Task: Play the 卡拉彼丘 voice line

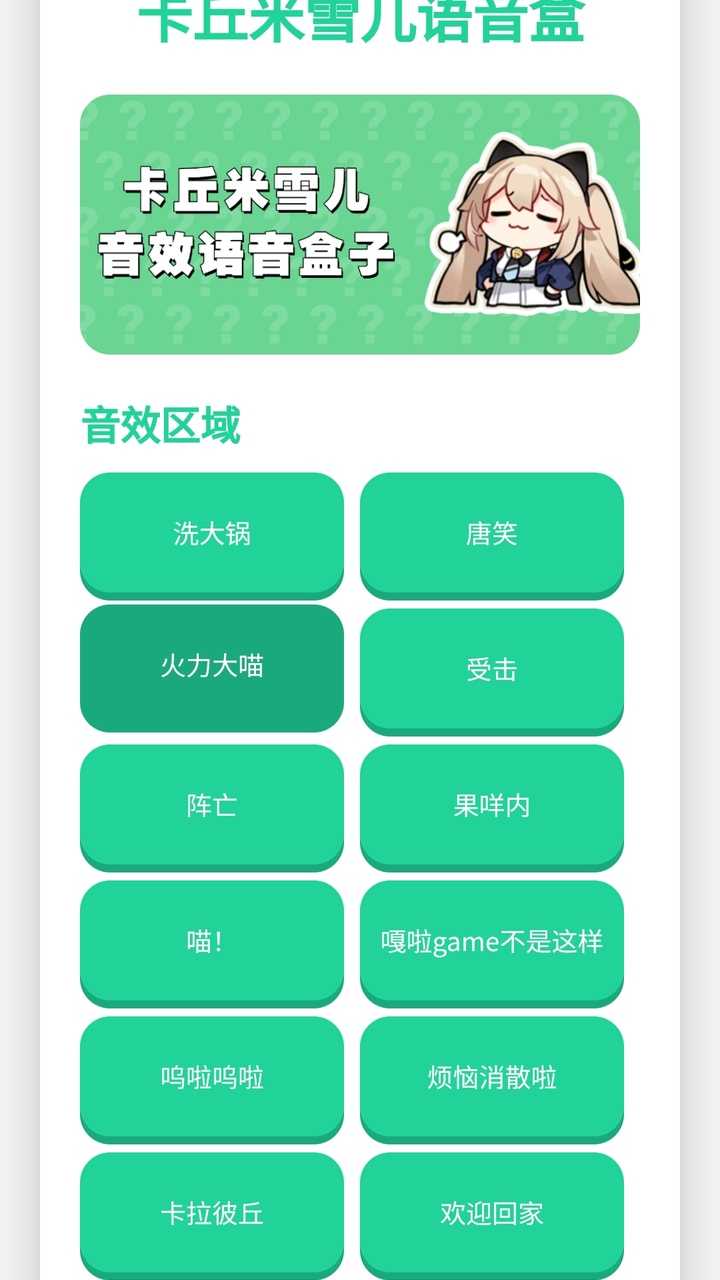Action: [x=212, y=1213]
